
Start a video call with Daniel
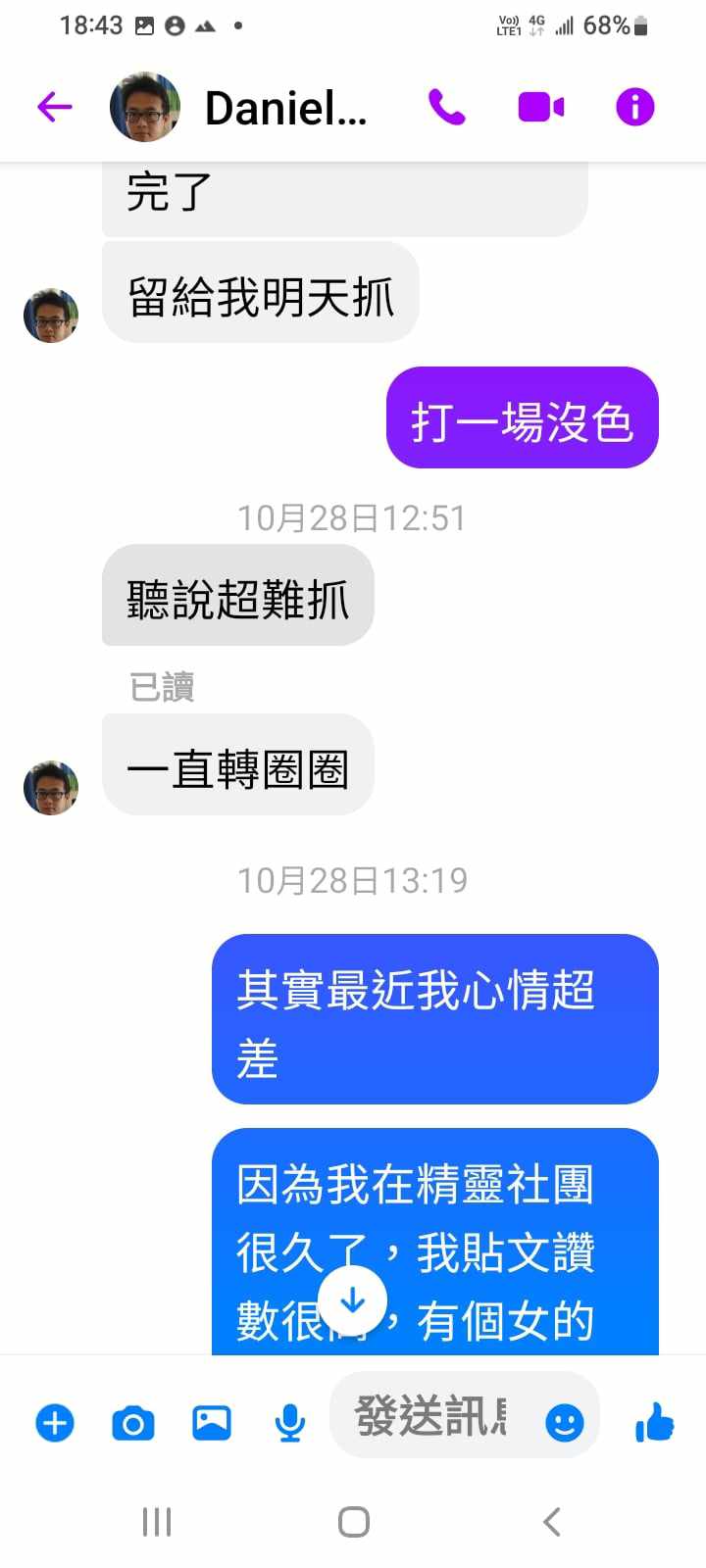pos(541,107)
